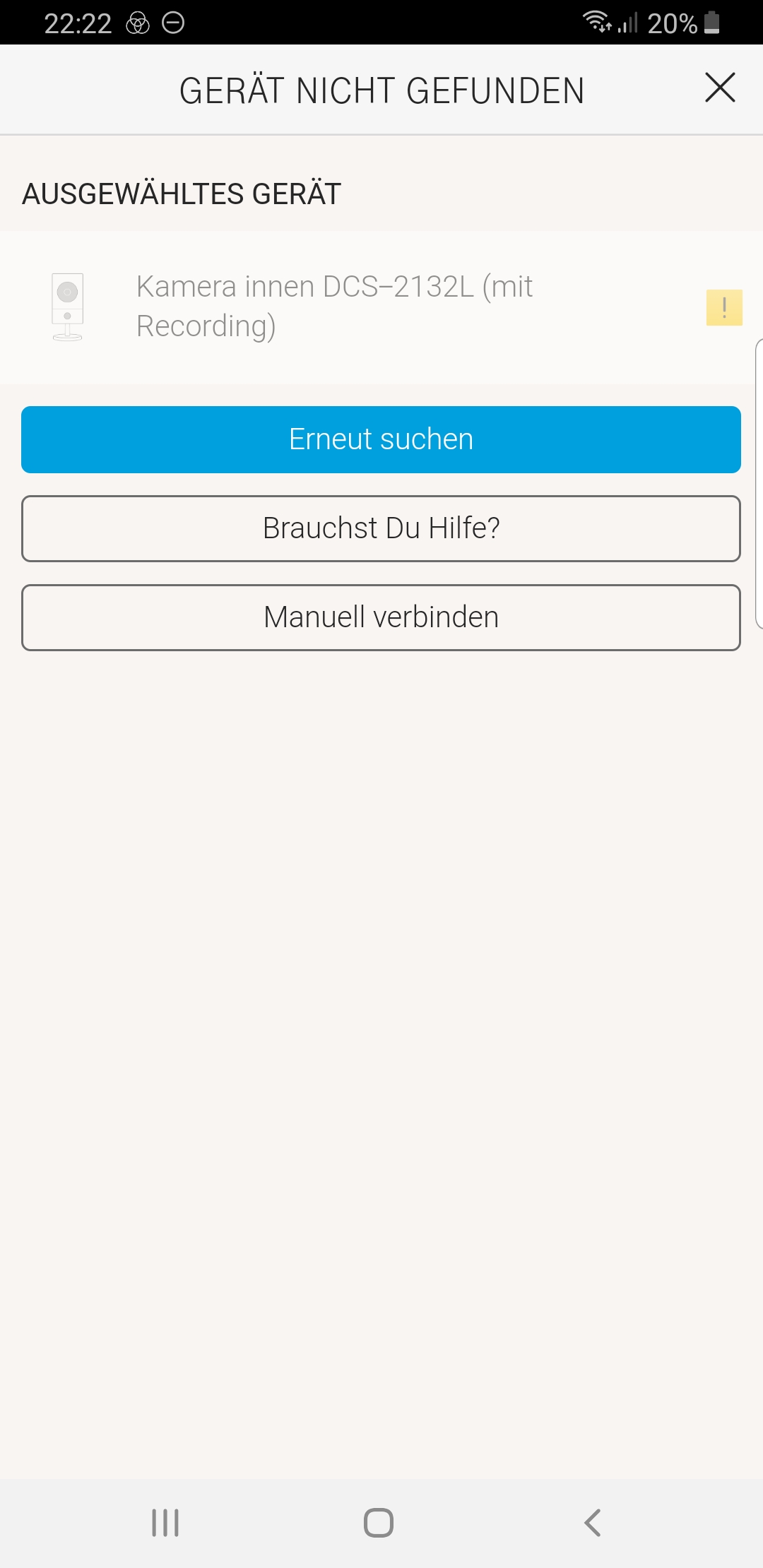Open the Kamera innen DCS-2132L row
763x1568 pixels.
pyautogui.click(x=381, y=307)
